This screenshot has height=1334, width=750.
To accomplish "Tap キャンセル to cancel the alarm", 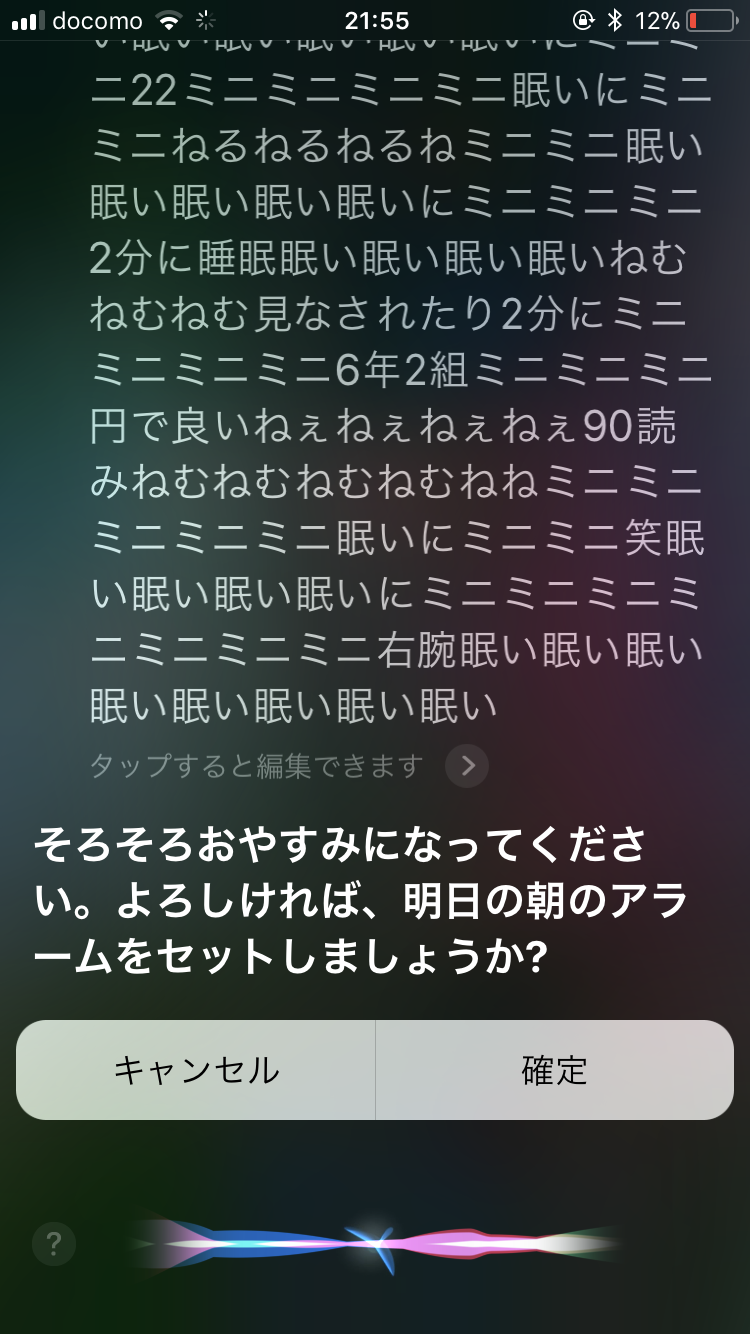I will (196, 1070).
